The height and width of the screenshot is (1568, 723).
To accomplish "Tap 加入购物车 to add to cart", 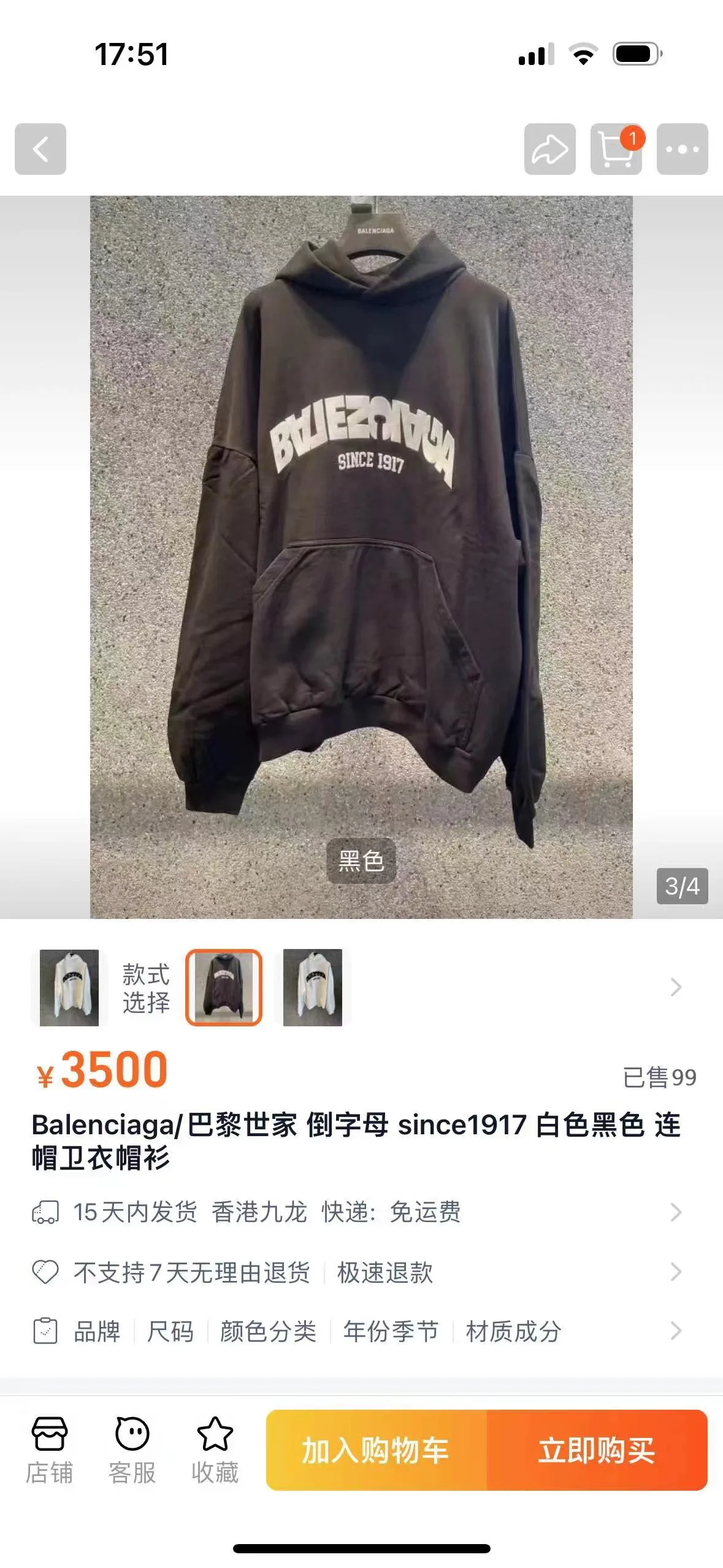I will click(x=376, y=1450).
